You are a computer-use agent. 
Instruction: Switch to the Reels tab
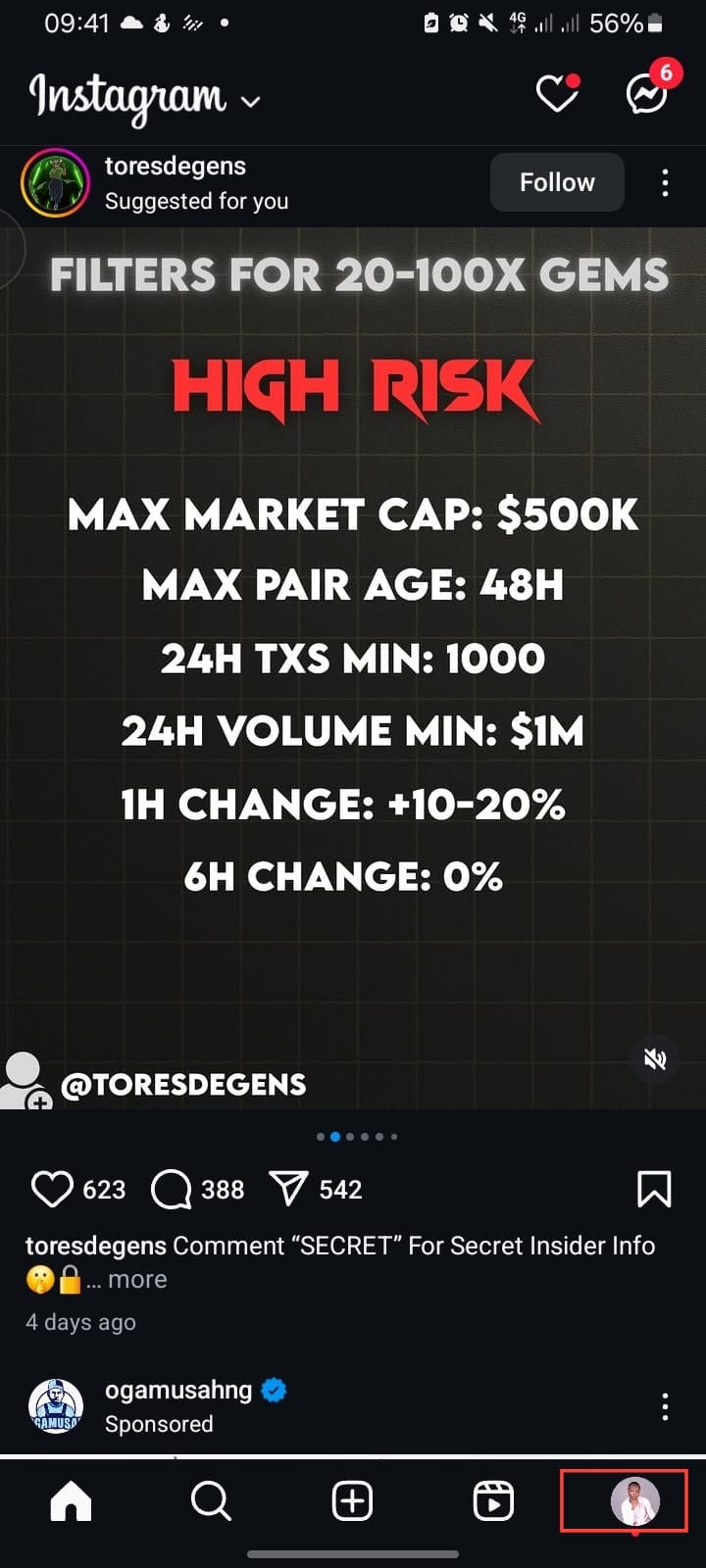coord(493,1500)
